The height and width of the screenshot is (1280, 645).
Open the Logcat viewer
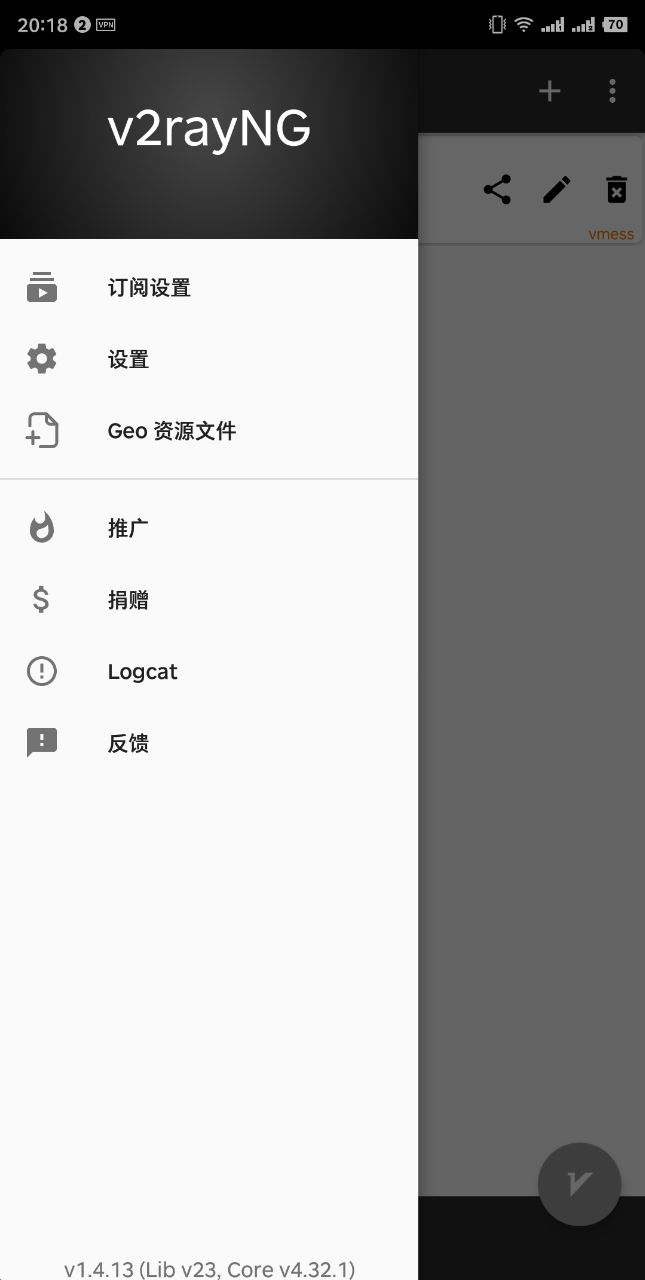[209, 672]
